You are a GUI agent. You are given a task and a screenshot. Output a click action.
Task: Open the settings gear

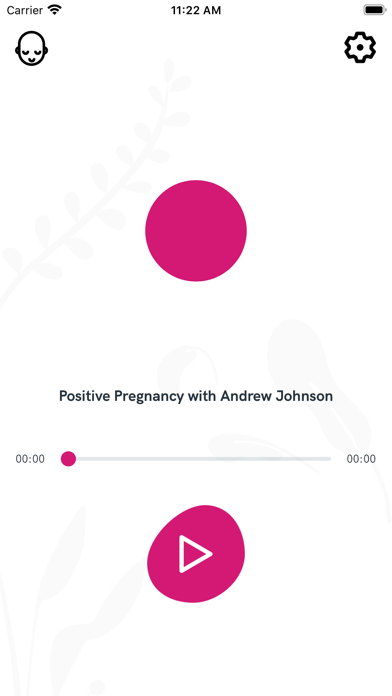point(360,47)
